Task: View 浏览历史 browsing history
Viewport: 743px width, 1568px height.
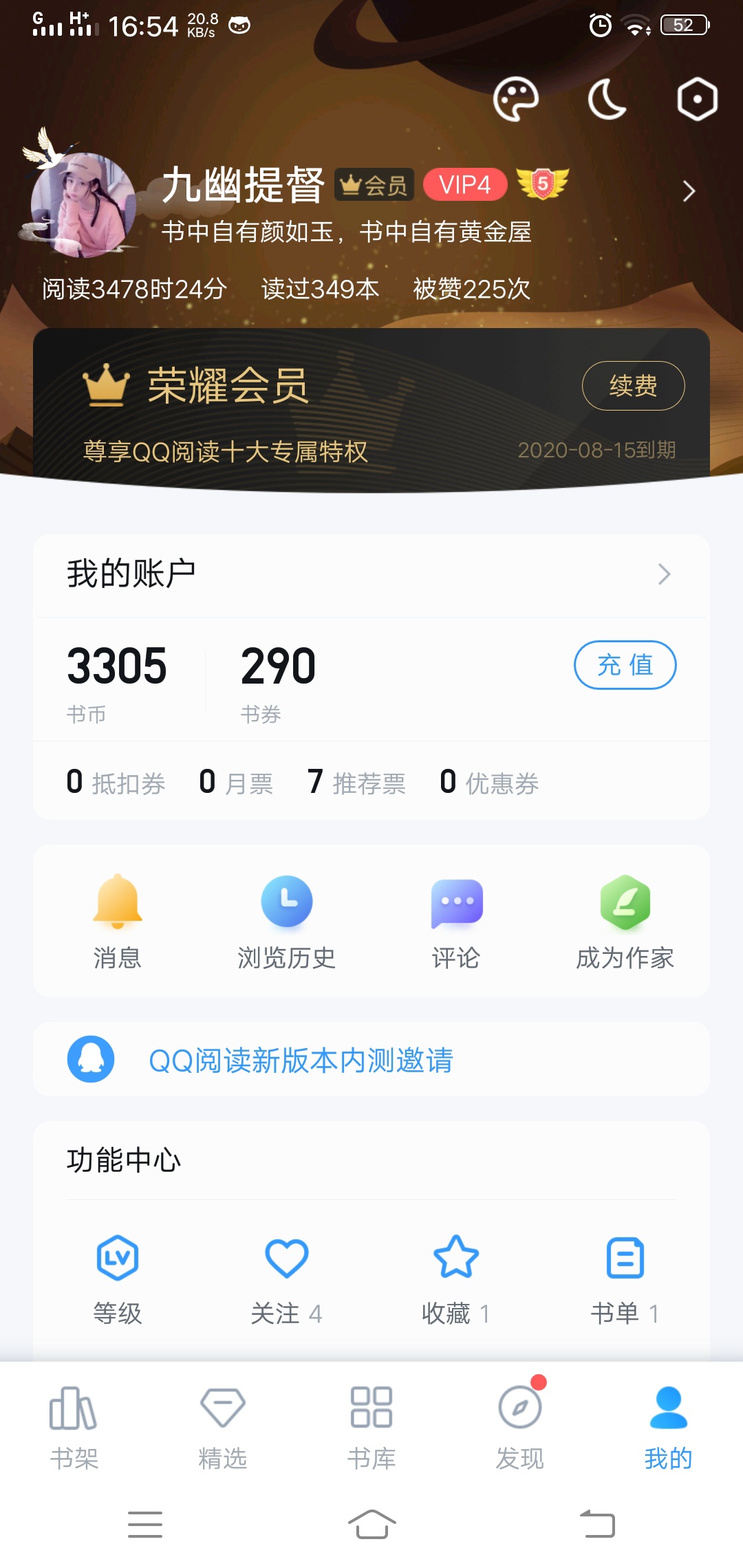Action: click(286, 922)
